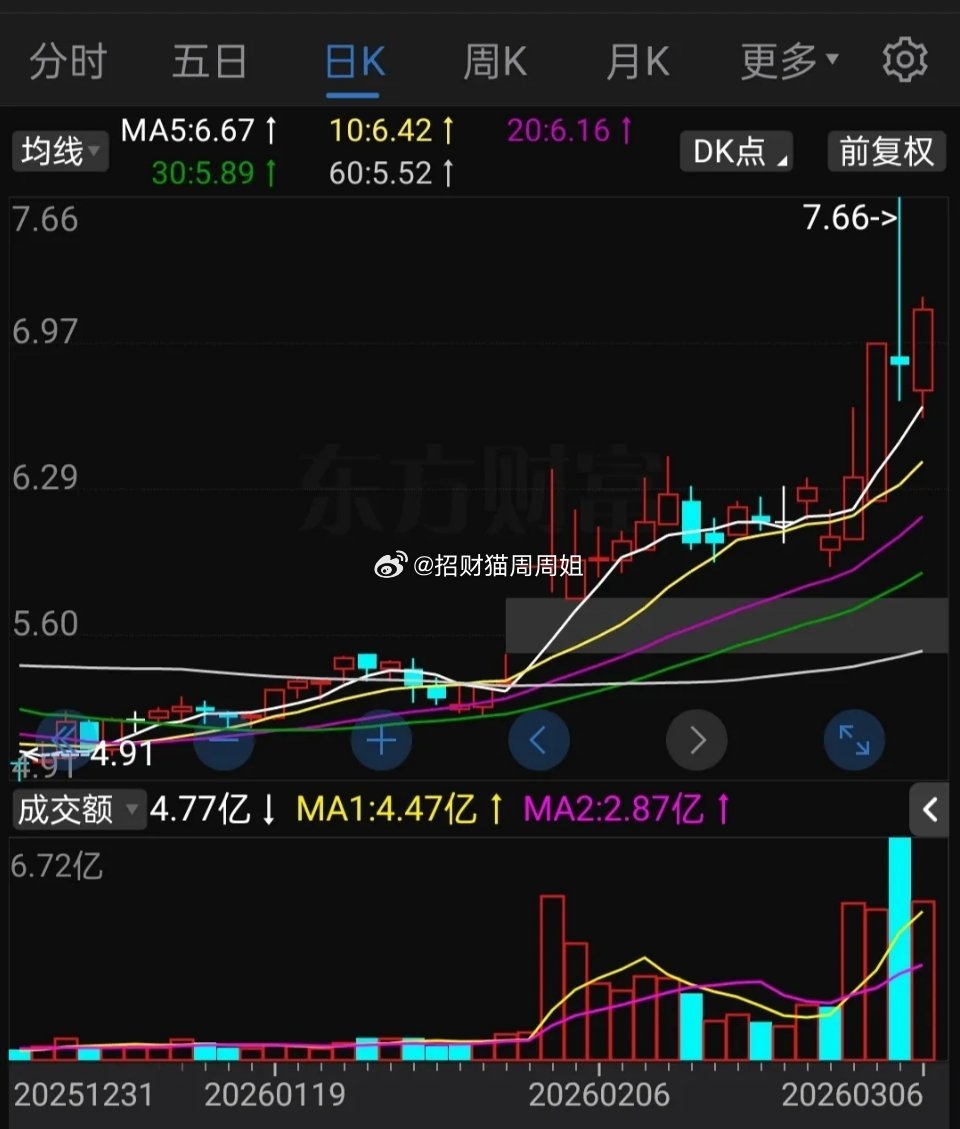The width and height of the screenshot is (960, 1129).
Task: Open the 成交额 indicator selector
Action: pos(78,810)
